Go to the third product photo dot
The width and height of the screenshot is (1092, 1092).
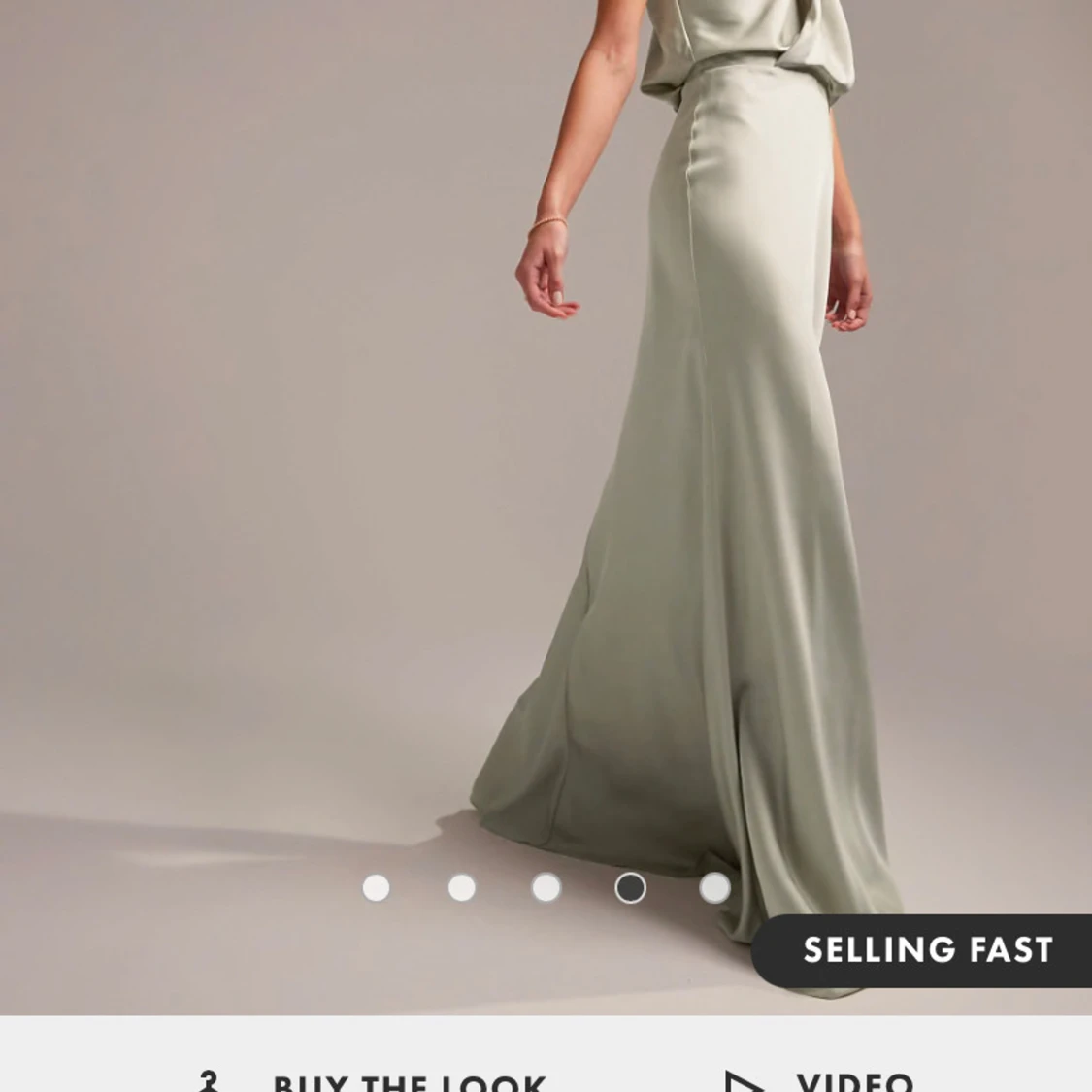pyautogui.click(x=546, y=887)
